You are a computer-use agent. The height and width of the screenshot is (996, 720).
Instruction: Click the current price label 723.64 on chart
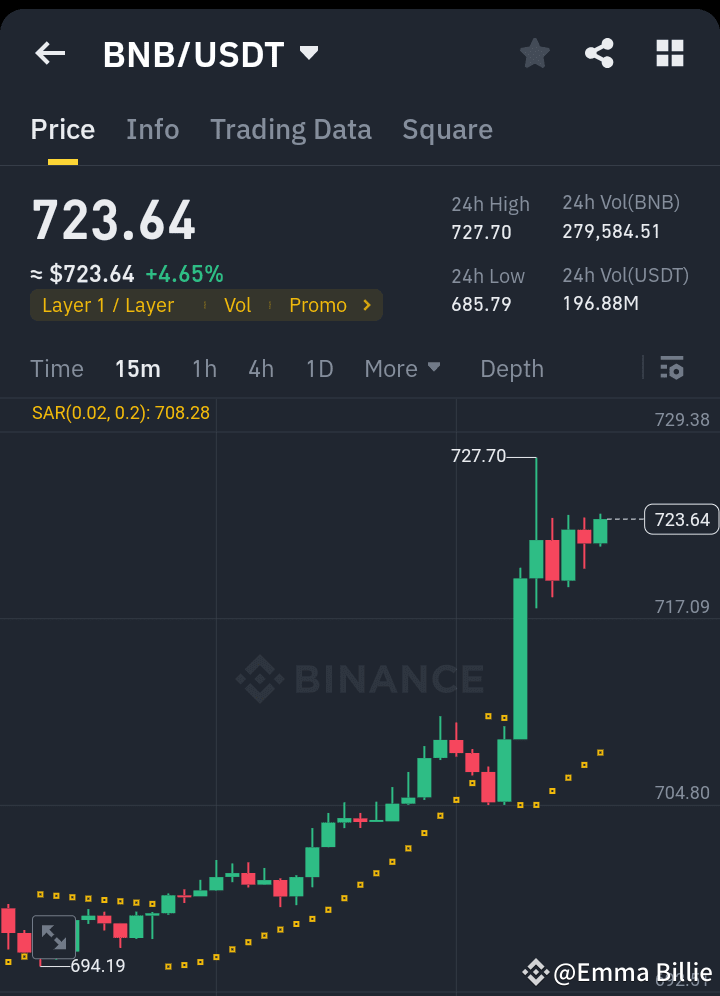point(681,519)
